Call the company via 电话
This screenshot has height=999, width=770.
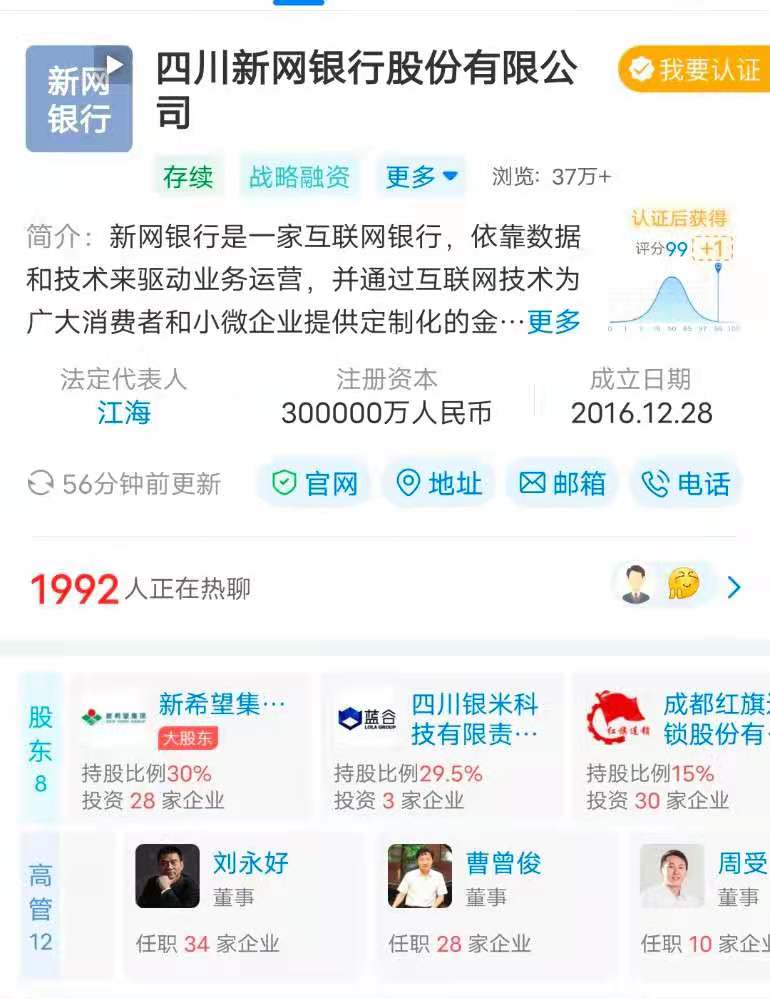pos(686,484)
